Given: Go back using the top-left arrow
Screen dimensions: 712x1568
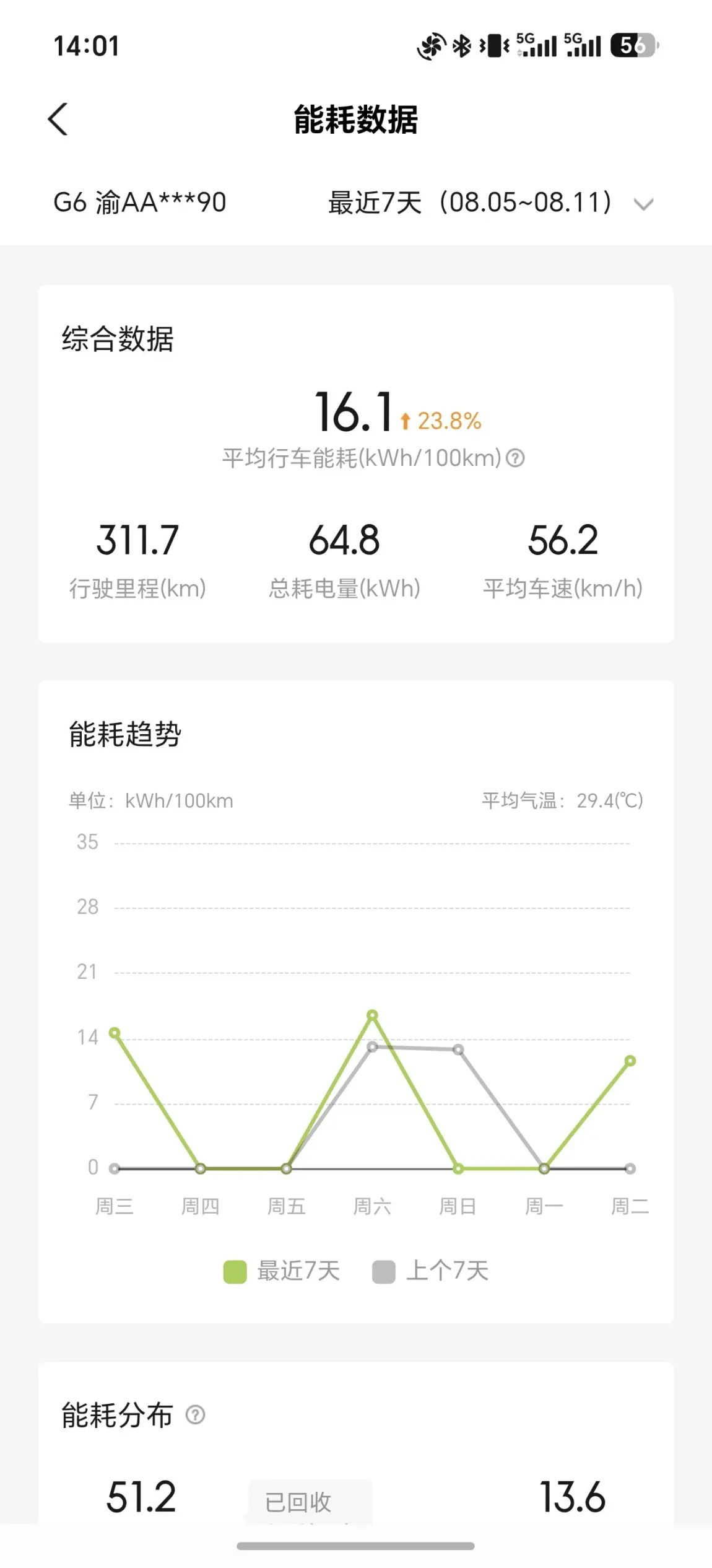Looking at the screenshot, I should click(x=58, y=119).
